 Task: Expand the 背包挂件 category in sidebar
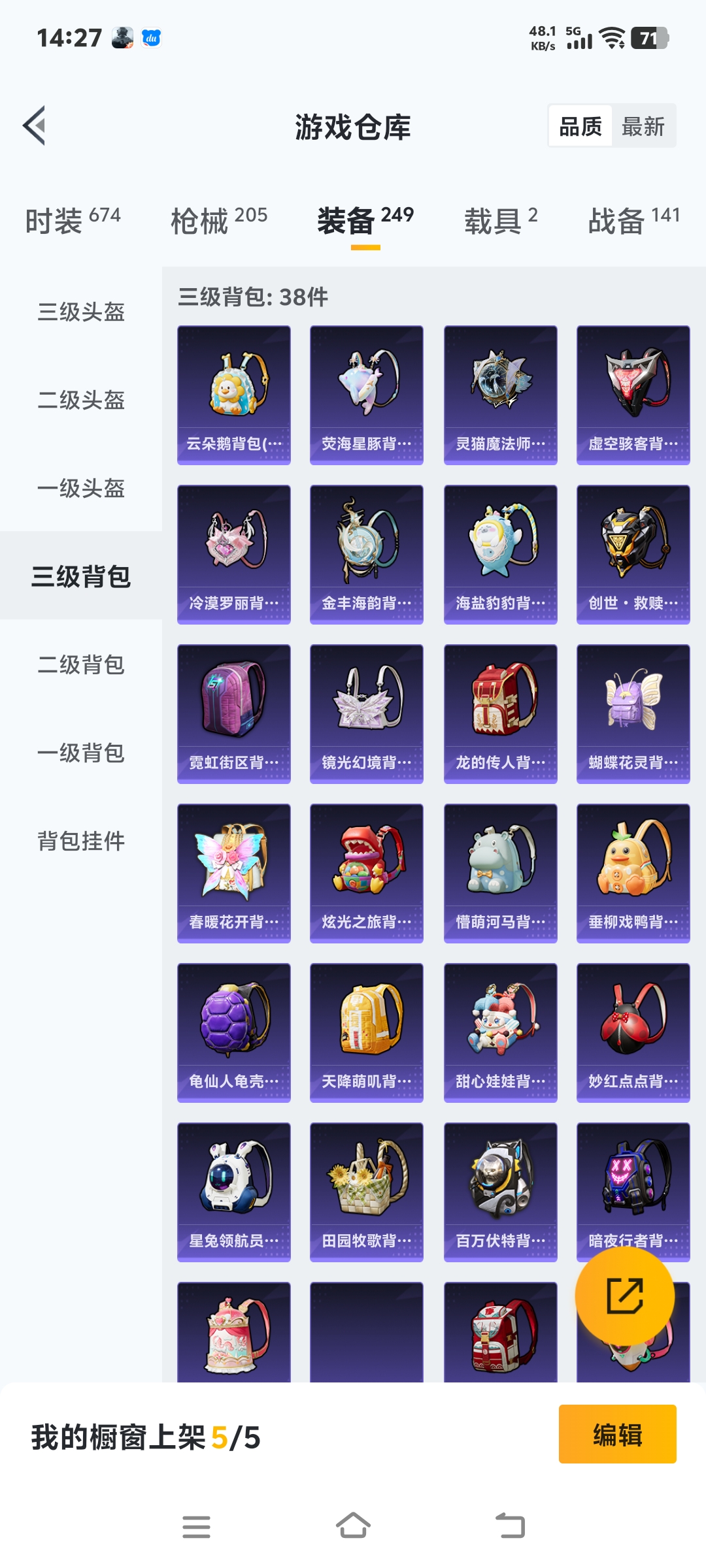(80, 843)
